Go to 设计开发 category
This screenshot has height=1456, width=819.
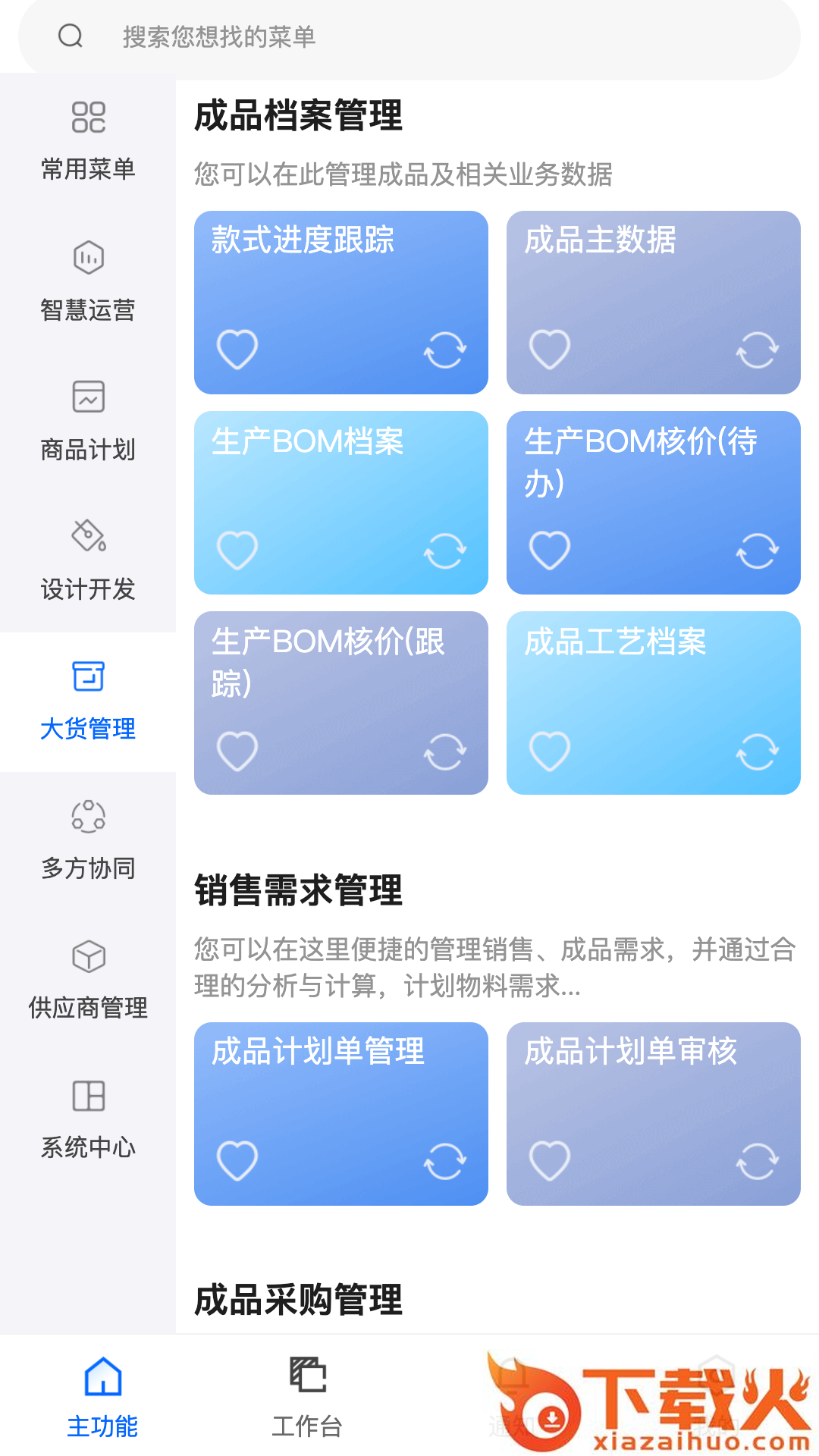point(88,560)
